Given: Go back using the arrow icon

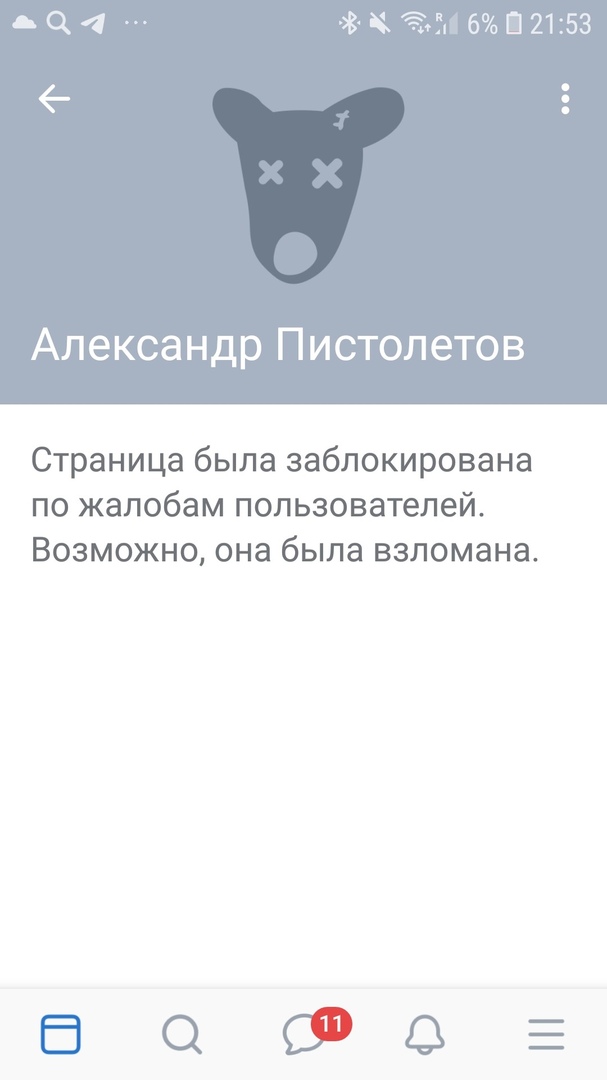Looking at the screenshot, I should tap(54, 98).
